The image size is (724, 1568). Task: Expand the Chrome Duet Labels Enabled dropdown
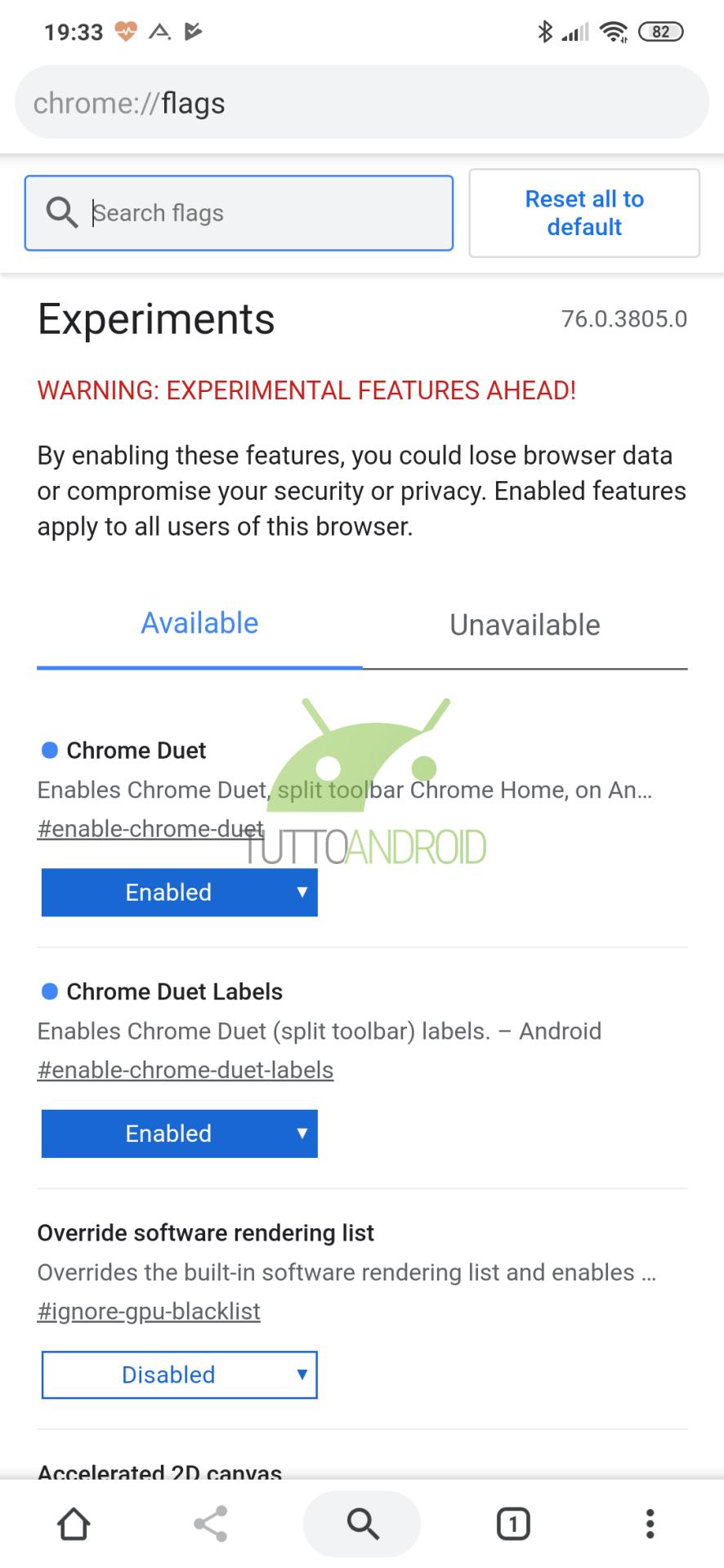[179, 1134]
